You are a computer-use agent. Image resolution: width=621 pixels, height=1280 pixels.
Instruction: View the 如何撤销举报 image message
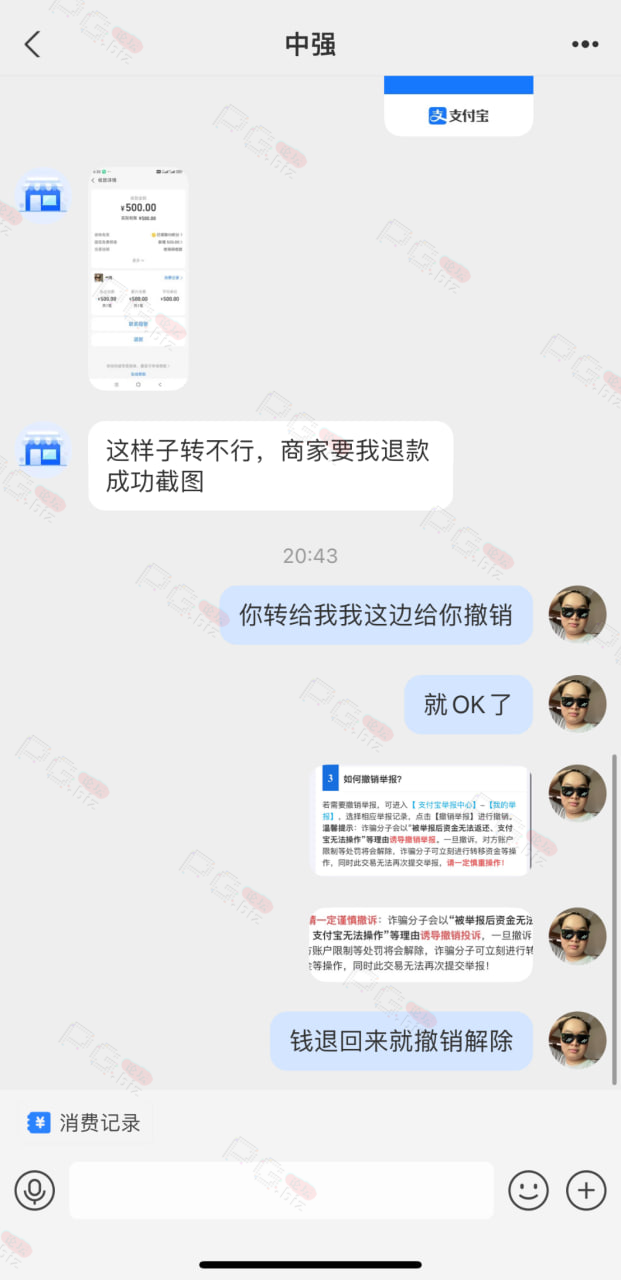tap(424, 821)
